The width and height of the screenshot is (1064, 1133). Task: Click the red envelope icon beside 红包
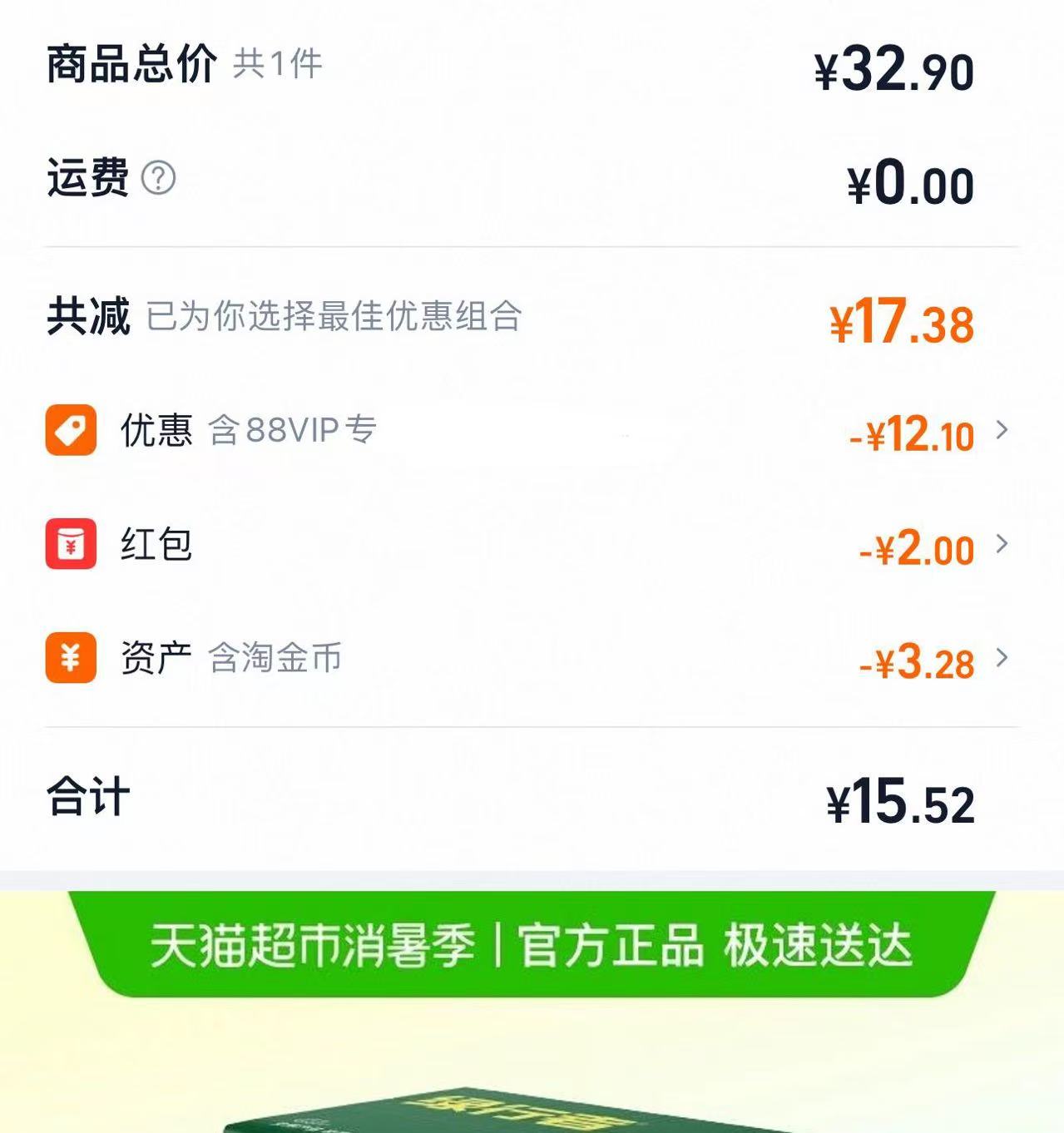(71, 545)
